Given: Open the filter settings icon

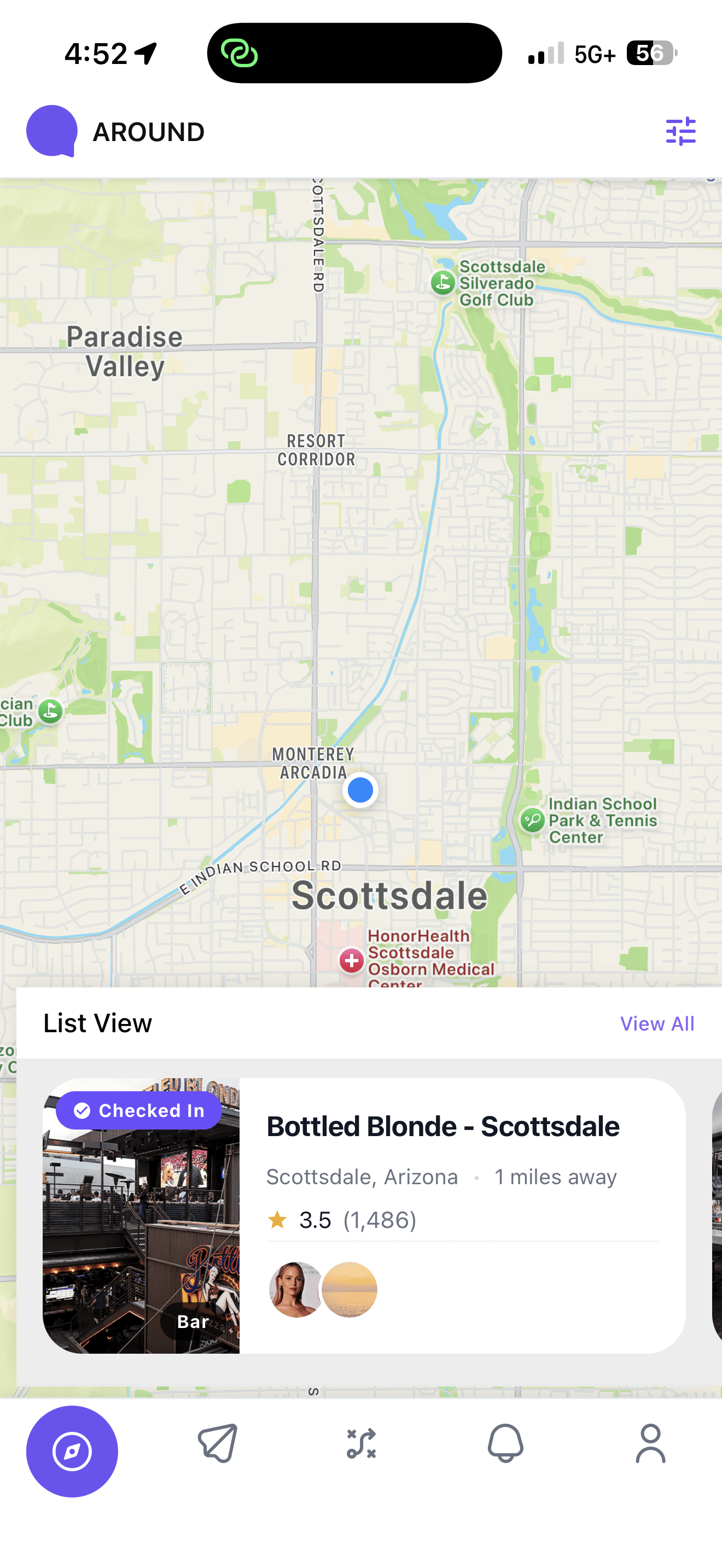Looking at the screenshot, I should coord(682,131).
